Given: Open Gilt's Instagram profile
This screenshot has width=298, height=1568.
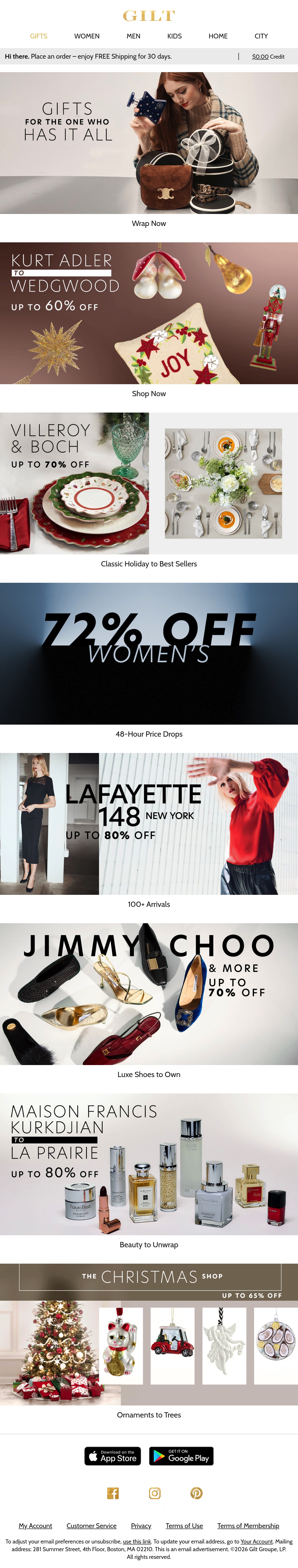Looking at the screenshot, I should 155,1493.
